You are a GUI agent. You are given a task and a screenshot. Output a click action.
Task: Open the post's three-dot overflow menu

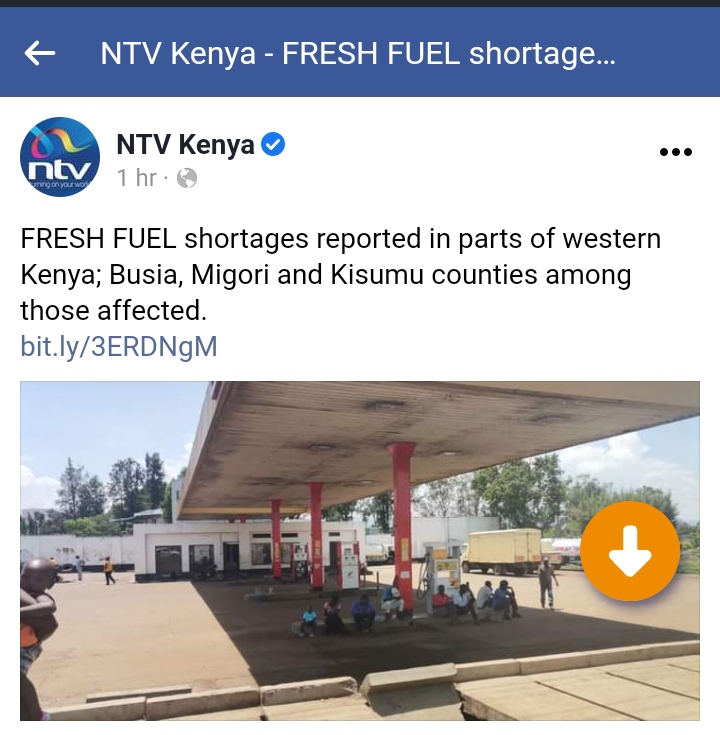click(x=675, y=153)
